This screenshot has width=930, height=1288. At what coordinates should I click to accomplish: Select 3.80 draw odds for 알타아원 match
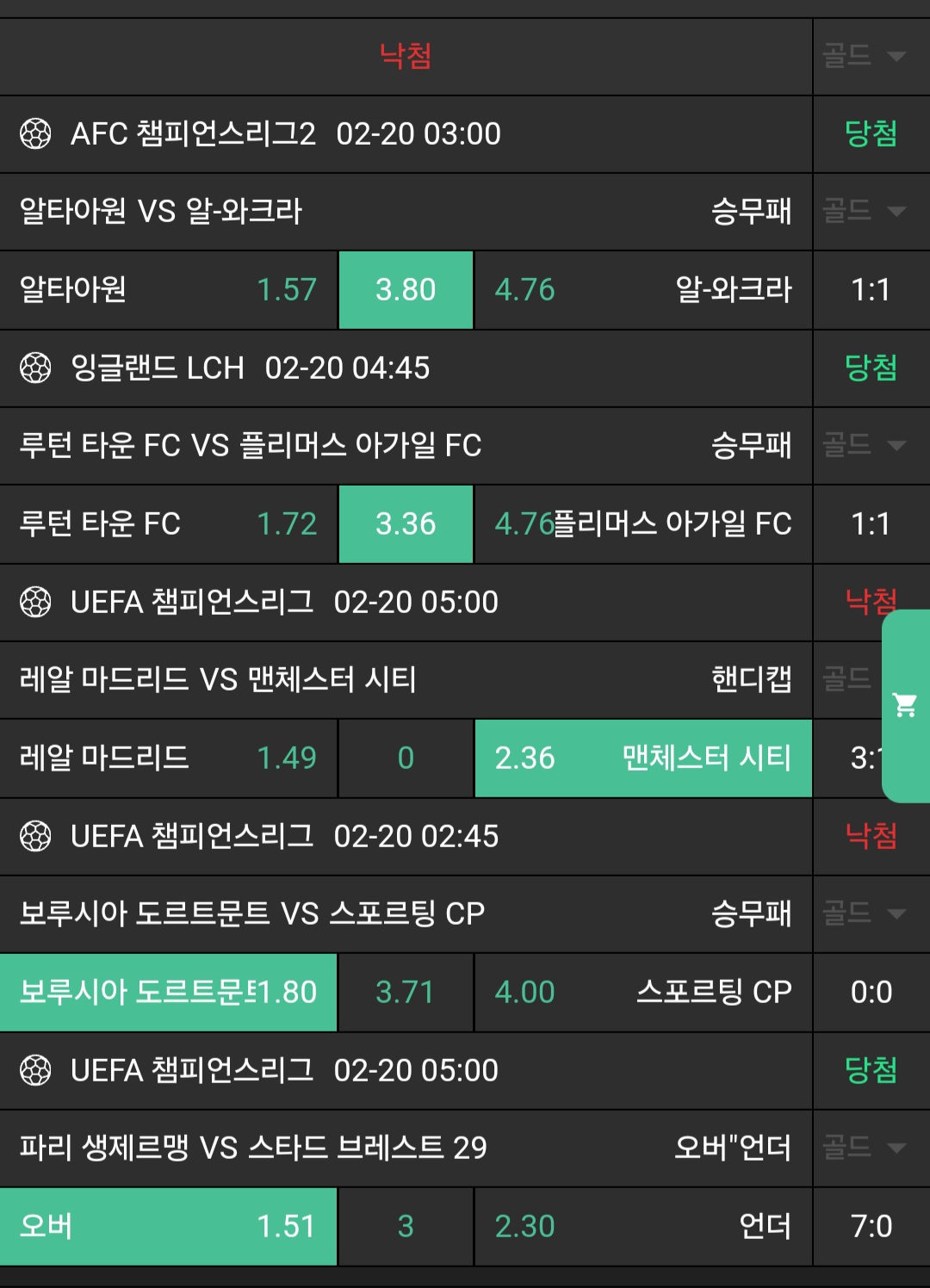(406, 290)
